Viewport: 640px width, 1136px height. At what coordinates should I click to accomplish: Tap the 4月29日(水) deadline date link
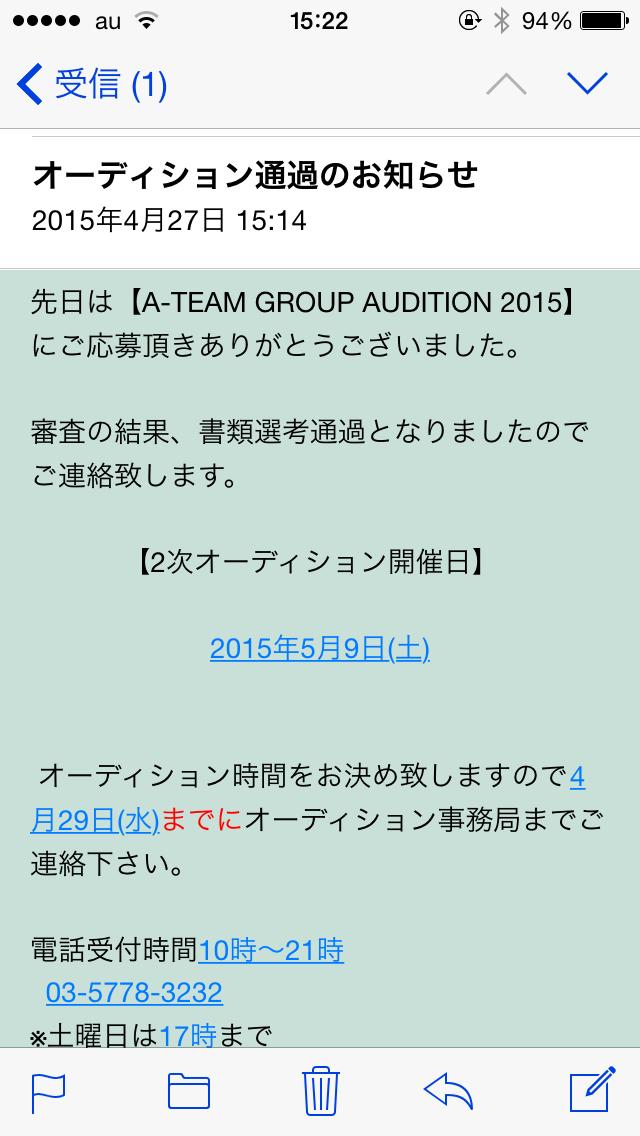95,820
